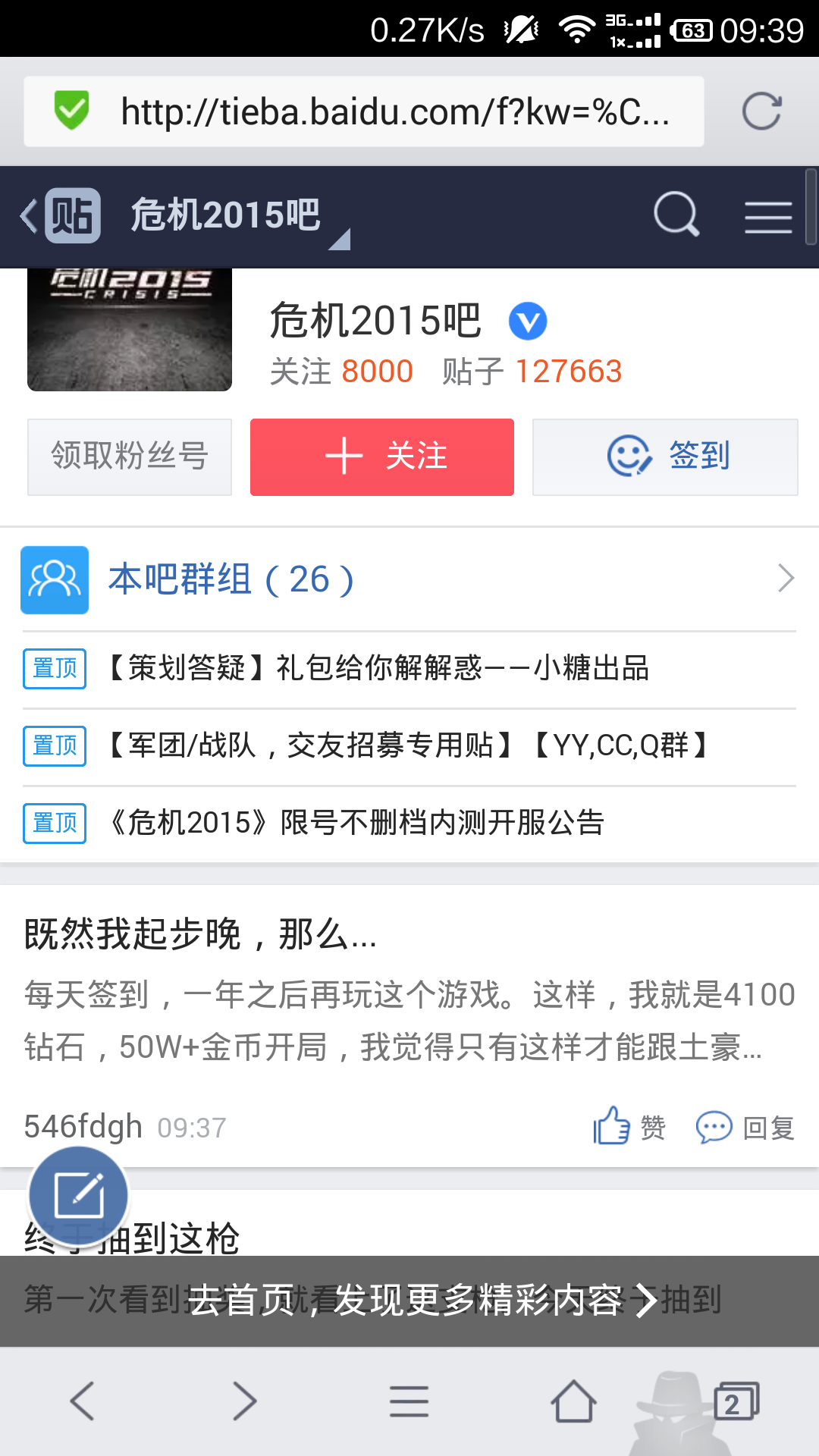Open the browser tab switcher showing 2
Image resolution: width=819 pixels, height=1456 pixels.
click(x=734, y=1401)
